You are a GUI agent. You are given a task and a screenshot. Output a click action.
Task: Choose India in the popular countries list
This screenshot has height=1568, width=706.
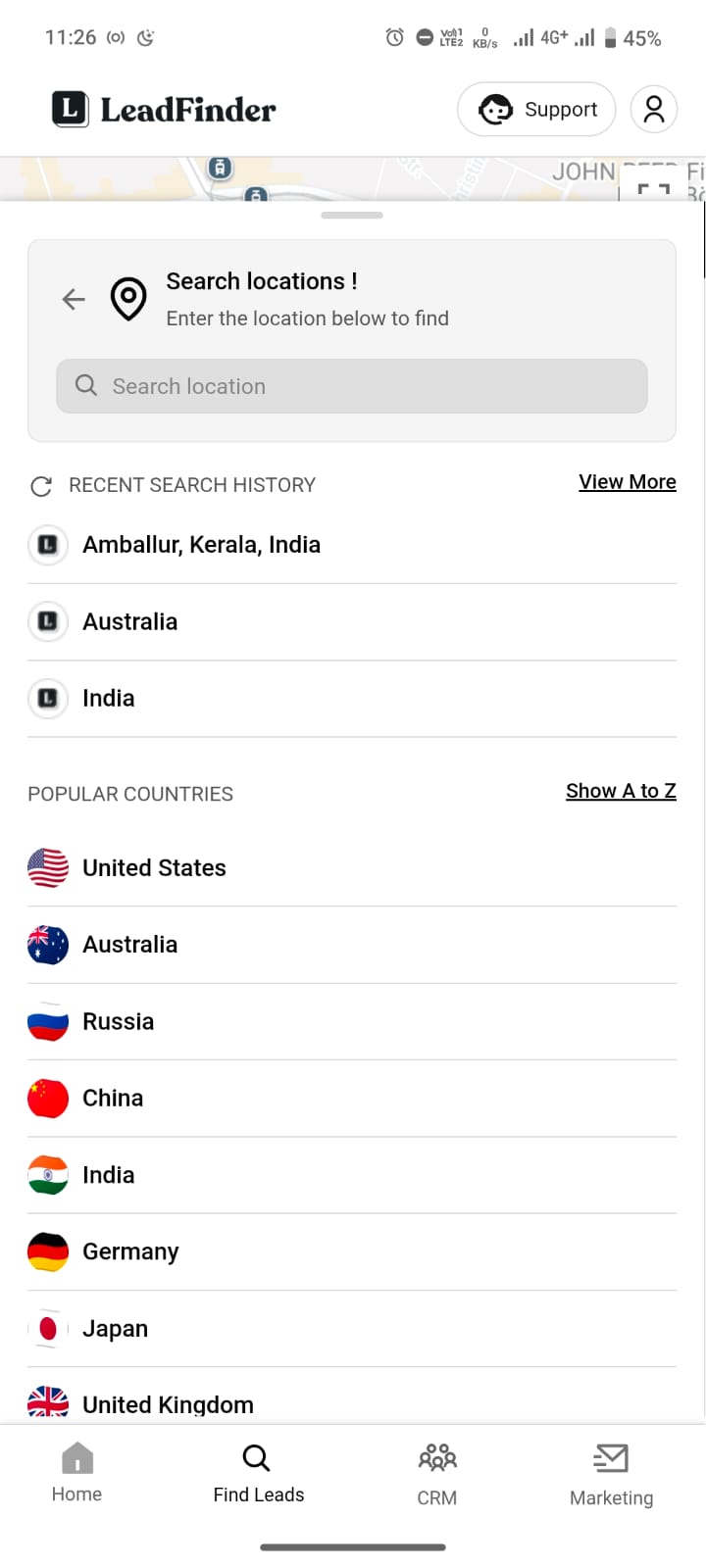108,1175
